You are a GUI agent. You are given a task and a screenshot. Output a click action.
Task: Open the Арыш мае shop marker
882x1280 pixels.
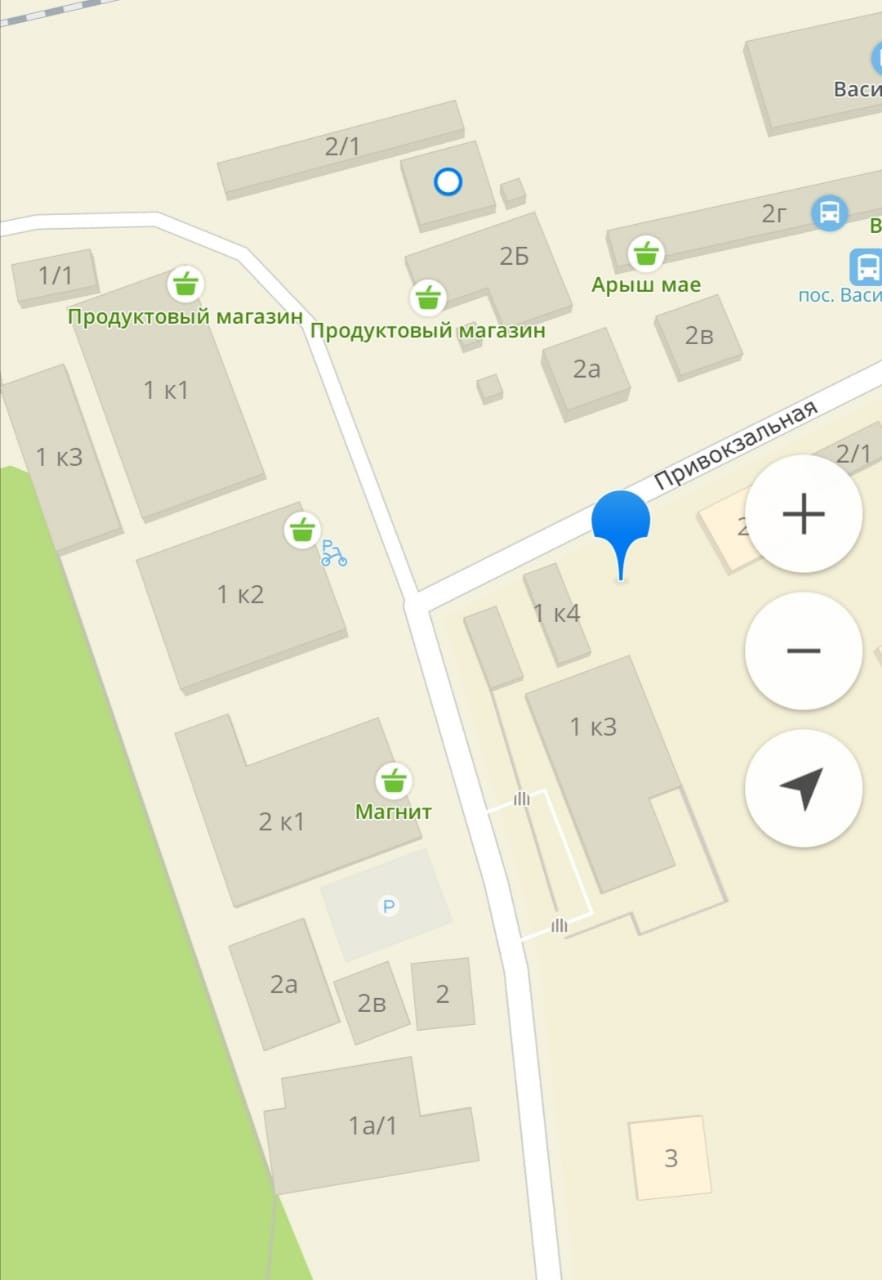646,254
